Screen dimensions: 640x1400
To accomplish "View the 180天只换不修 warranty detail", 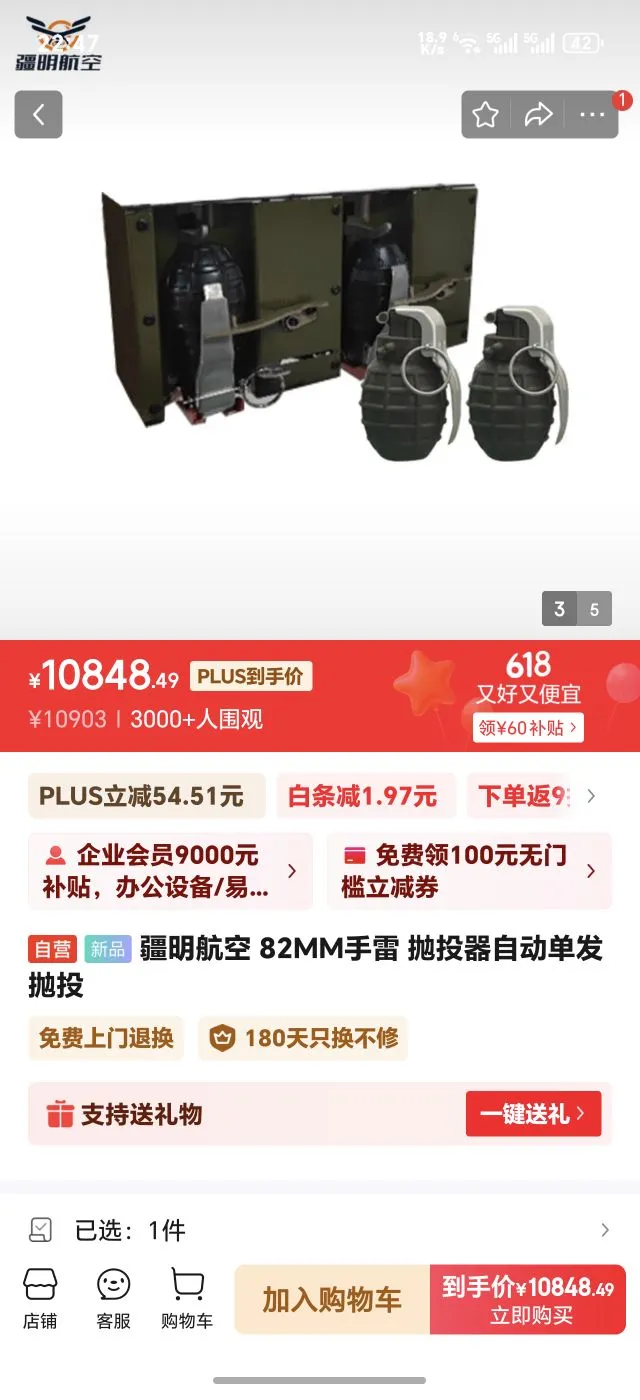I will click(x=303, y=1038).
